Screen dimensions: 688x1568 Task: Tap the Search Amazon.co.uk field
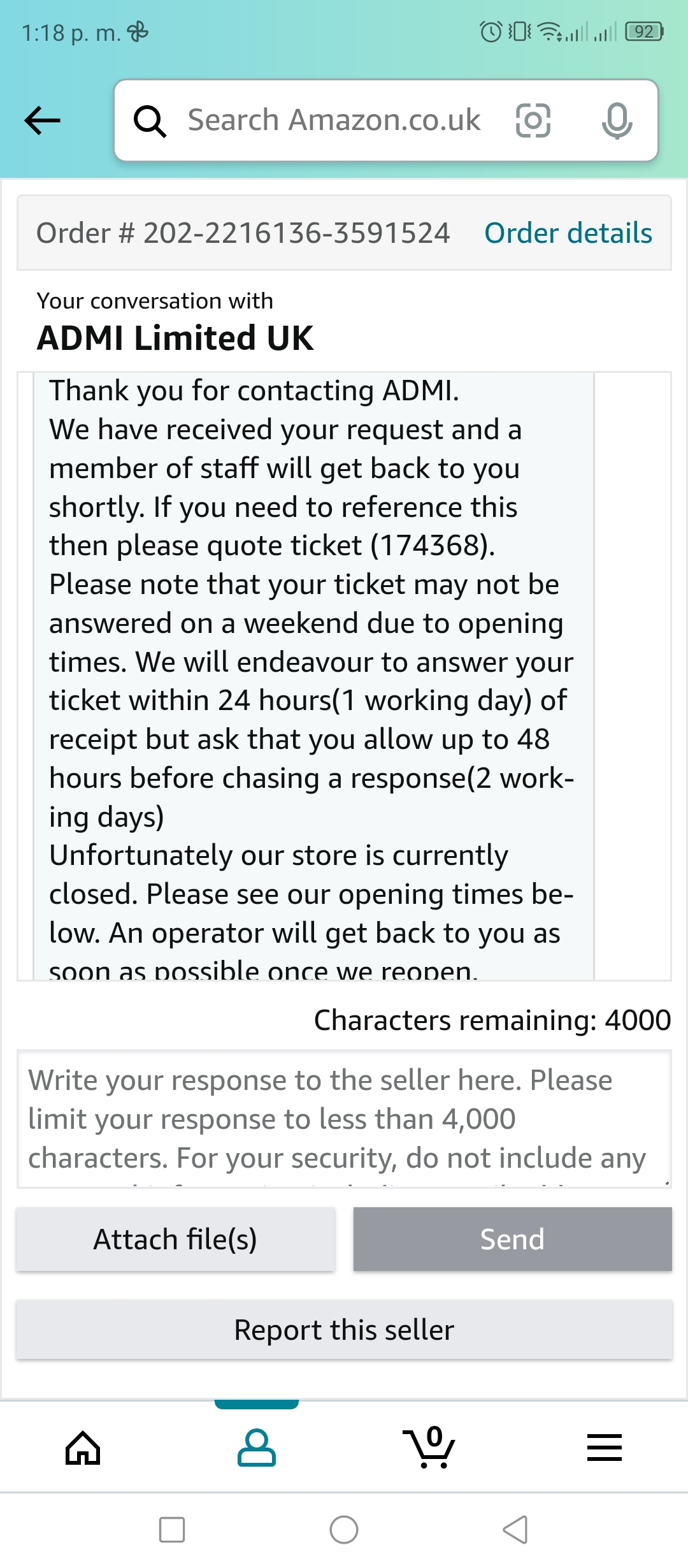point(334,120)
